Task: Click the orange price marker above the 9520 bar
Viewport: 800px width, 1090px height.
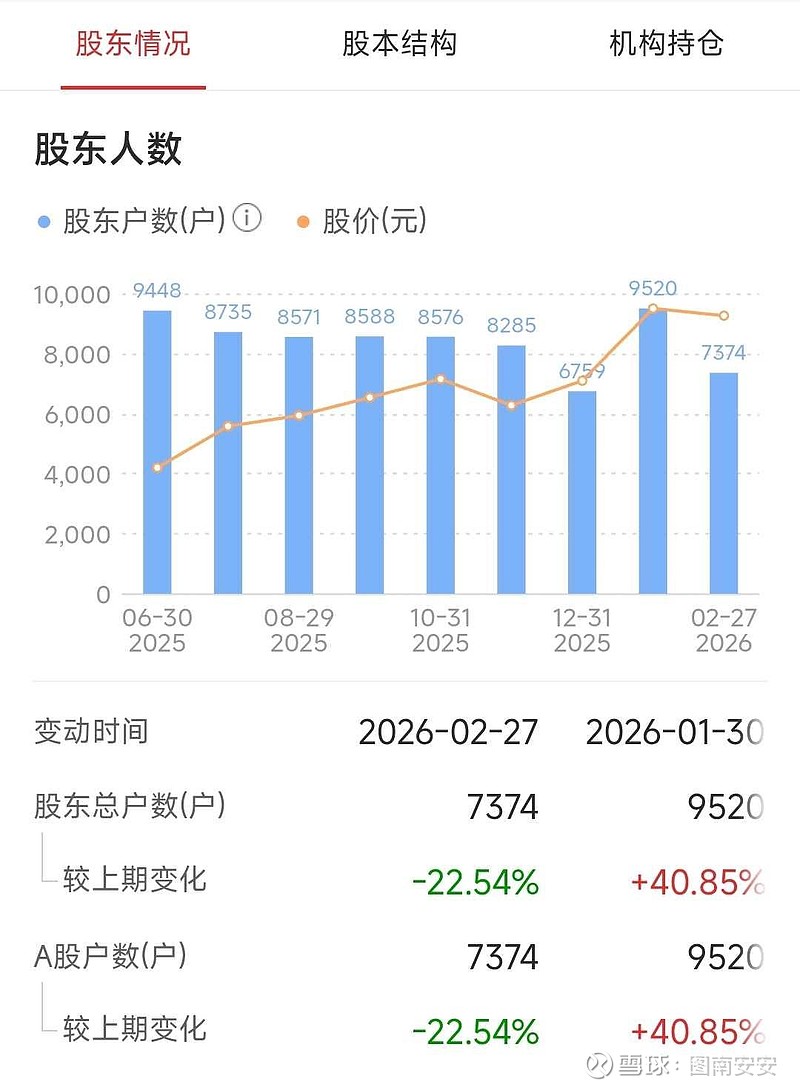Action: tap(654, 308)
